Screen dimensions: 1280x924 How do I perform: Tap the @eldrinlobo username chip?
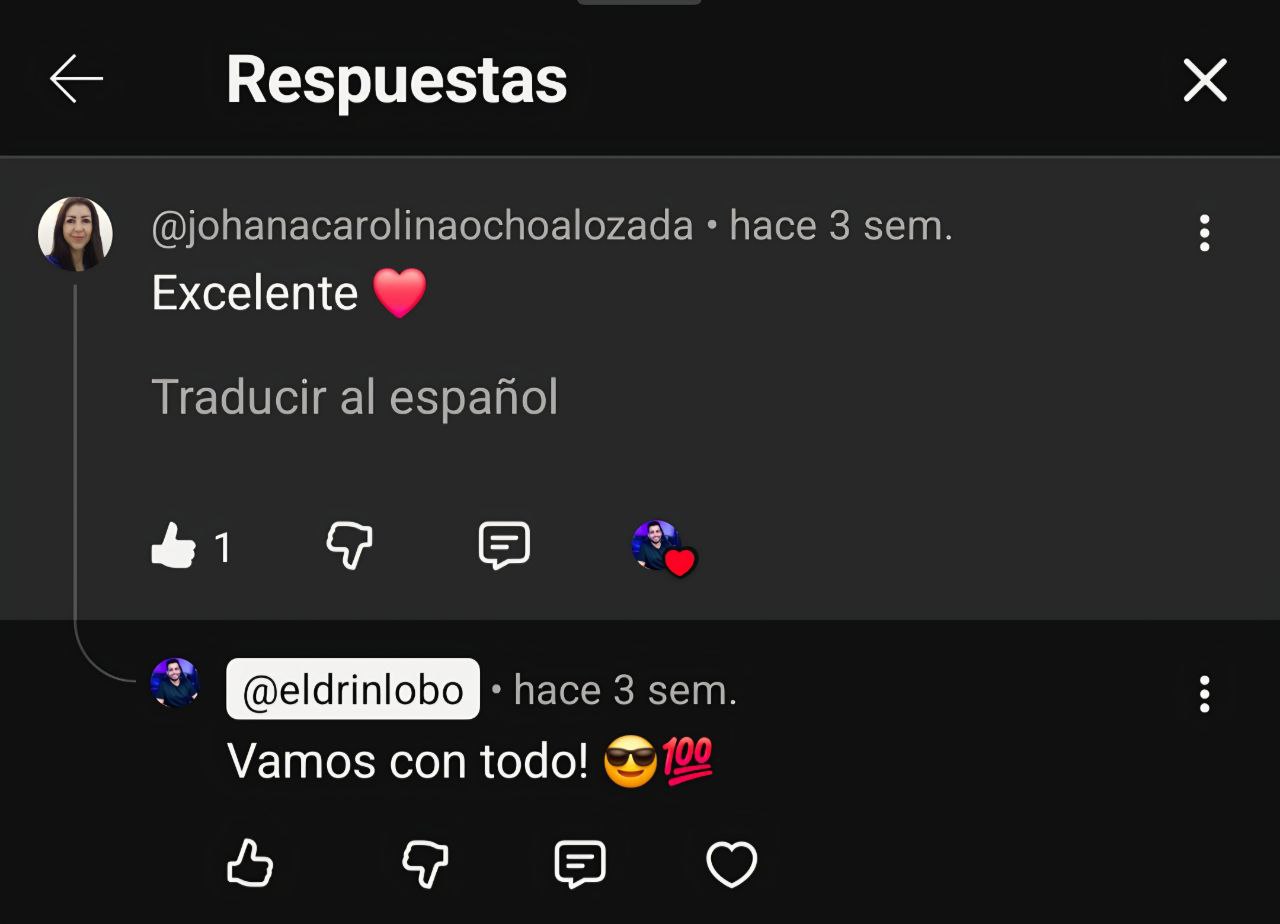(353, 690)
